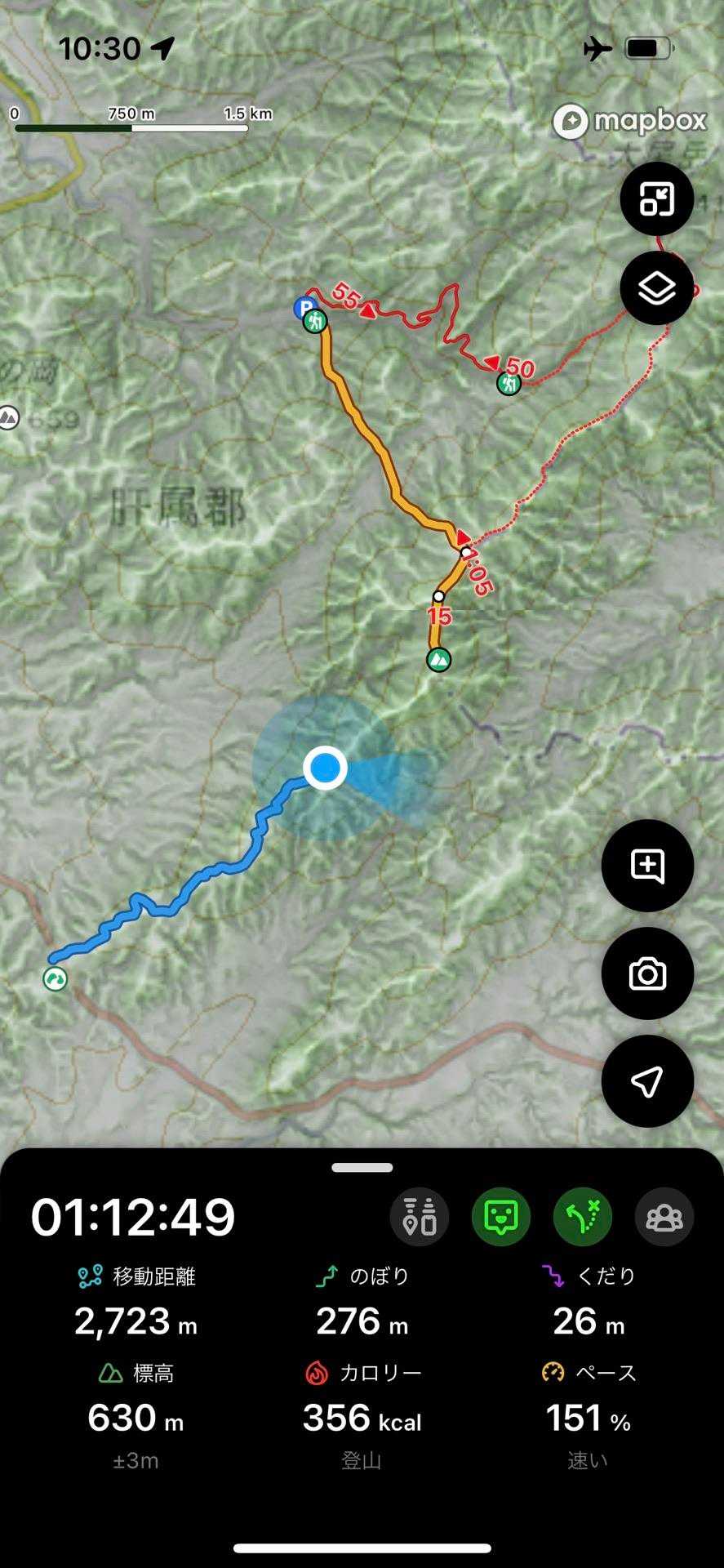Tap the map size toggle button
This screenshot has height=1568, width=724.
(x=656, y=199)
